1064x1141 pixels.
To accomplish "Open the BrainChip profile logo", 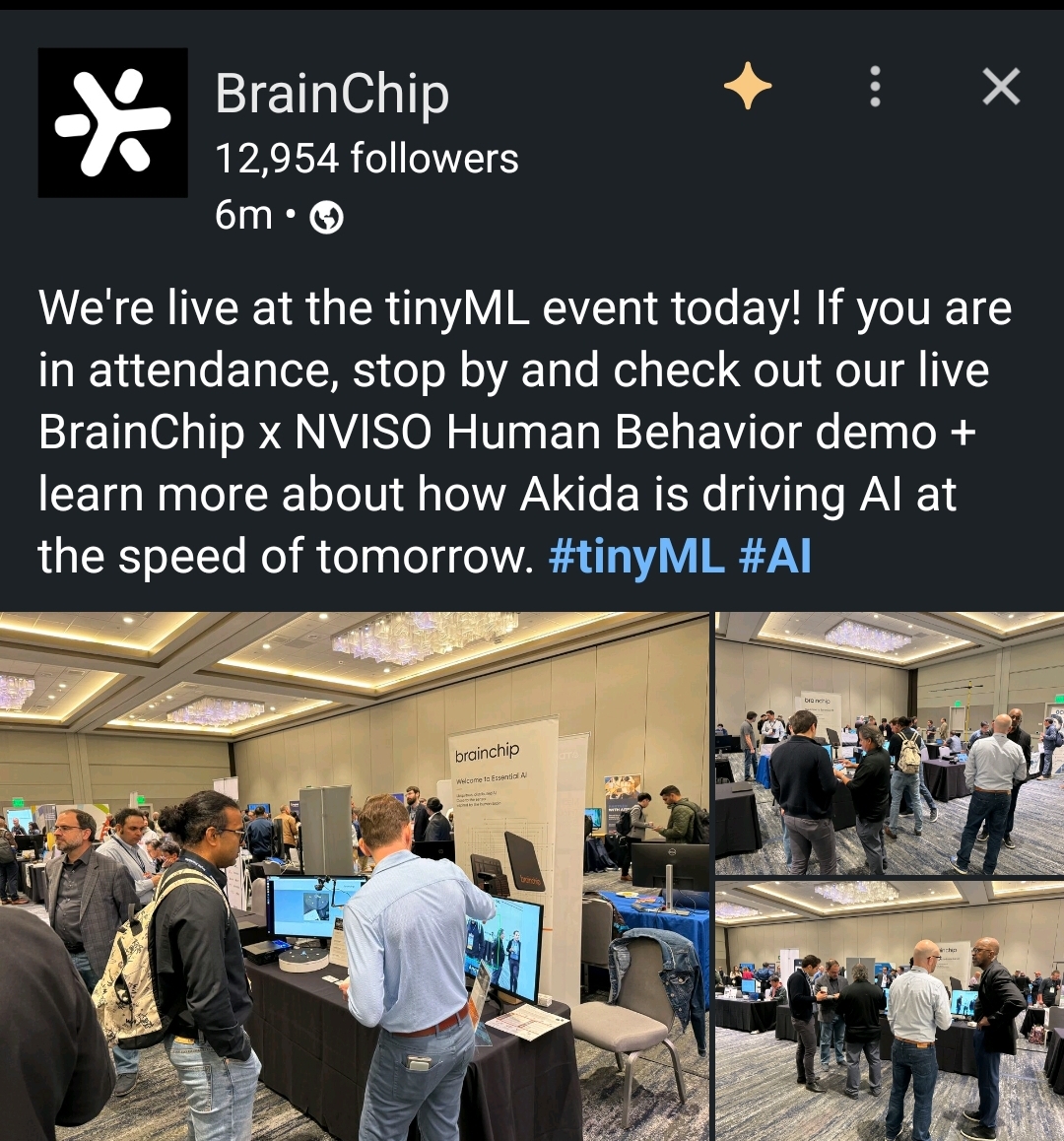I will (112, 123).
